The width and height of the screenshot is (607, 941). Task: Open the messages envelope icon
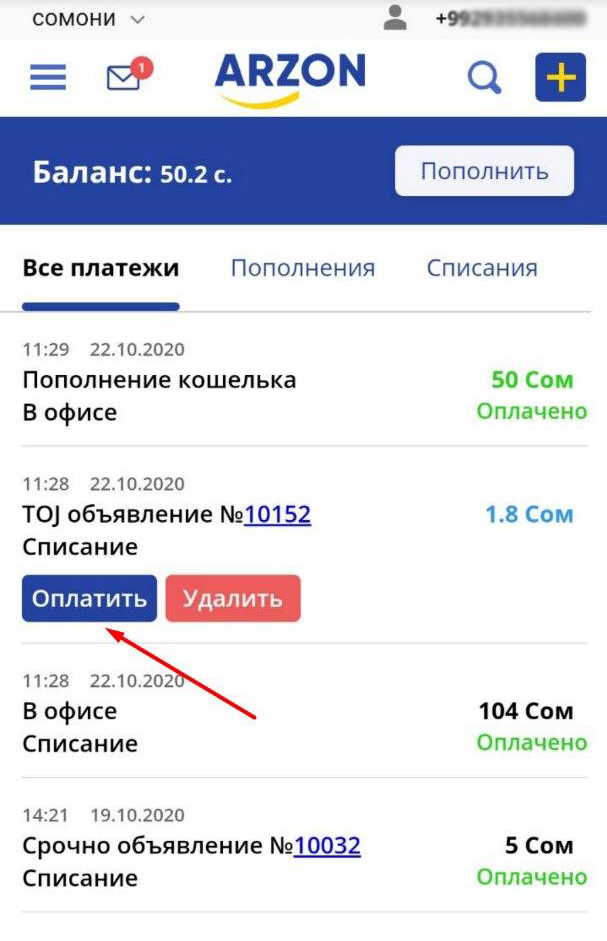(124, 77)
